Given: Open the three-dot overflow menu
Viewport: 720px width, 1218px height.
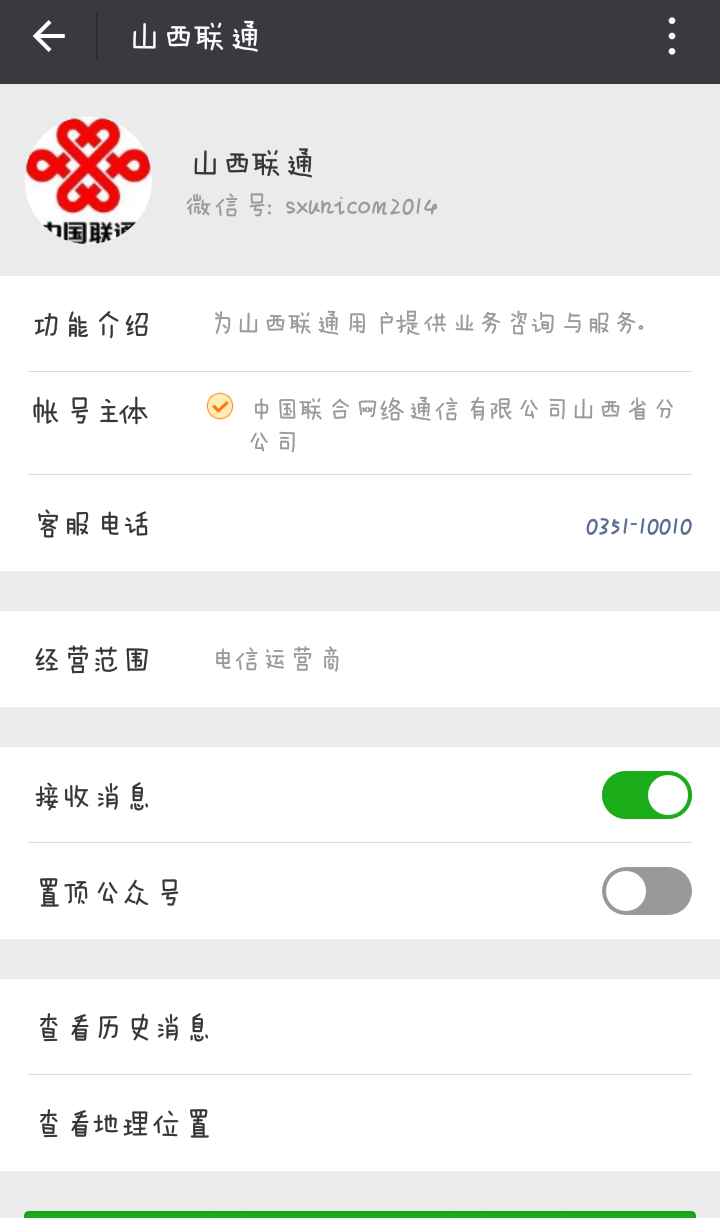Looking at the screenshot, I should pos(672,37).
